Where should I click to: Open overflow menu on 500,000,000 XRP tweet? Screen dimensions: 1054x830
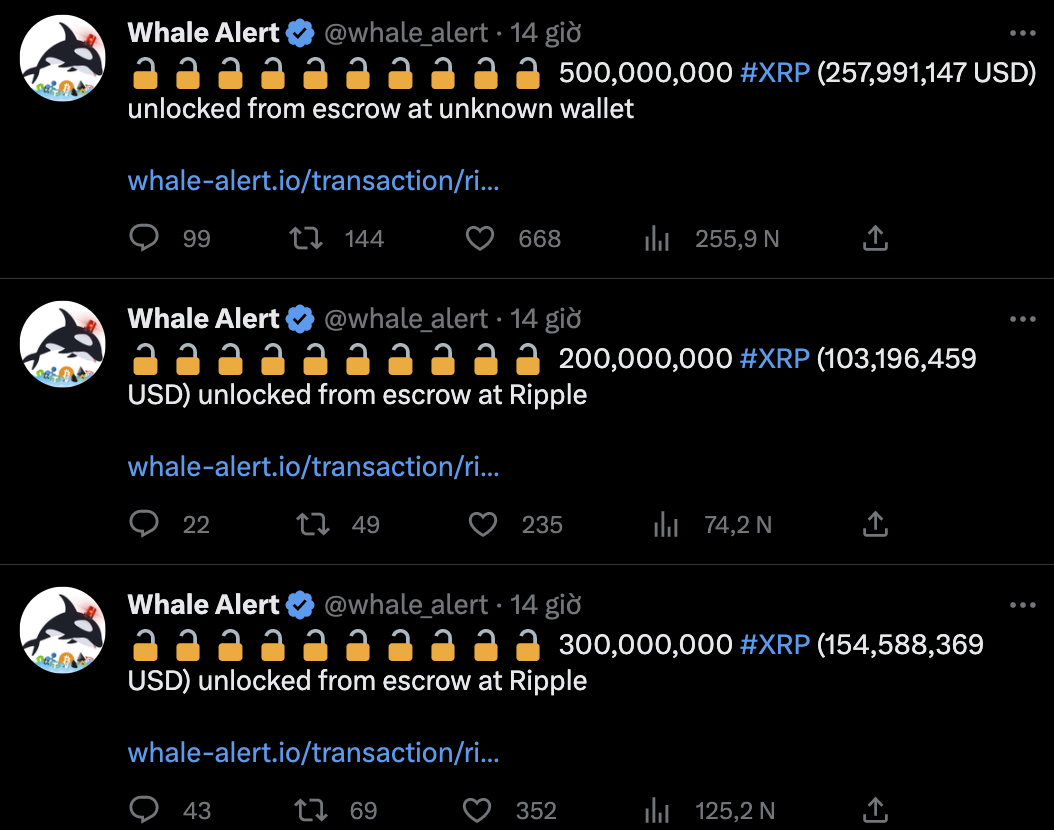pos(1022,33)
